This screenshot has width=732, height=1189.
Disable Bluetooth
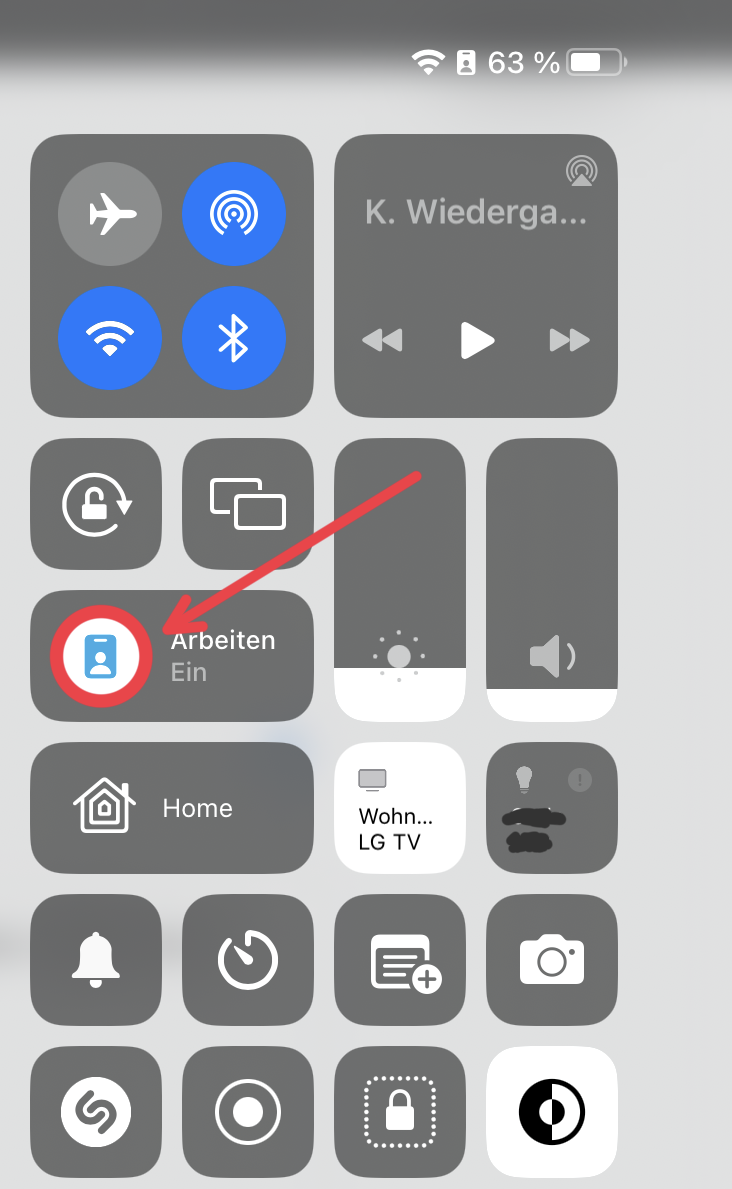click(x=234, y=337)
